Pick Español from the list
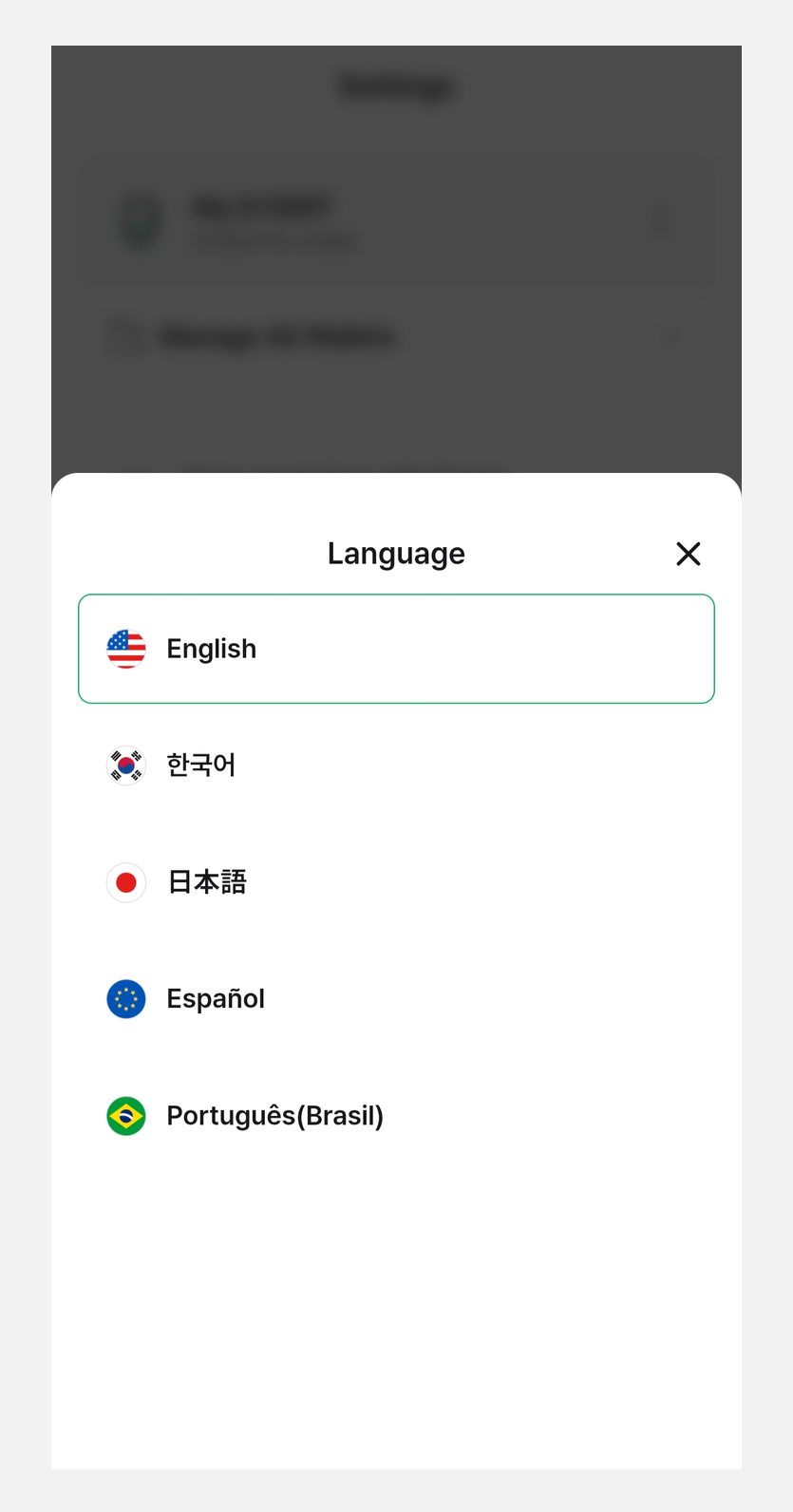The width and height of the screenshot is (793, 1512). [396, 999]
